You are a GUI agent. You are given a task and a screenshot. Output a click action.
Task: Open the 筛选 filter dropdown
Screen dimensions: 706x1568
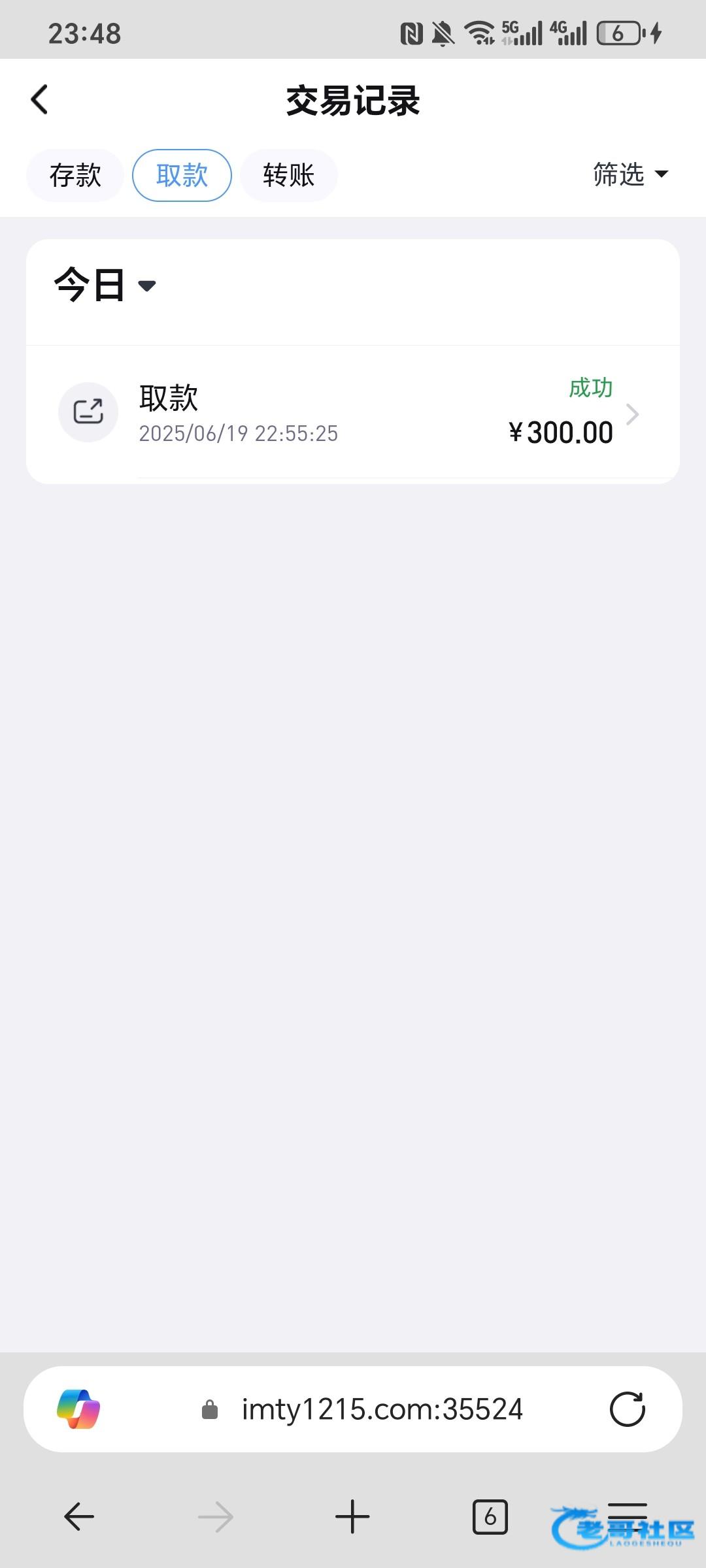pos(630,174)
